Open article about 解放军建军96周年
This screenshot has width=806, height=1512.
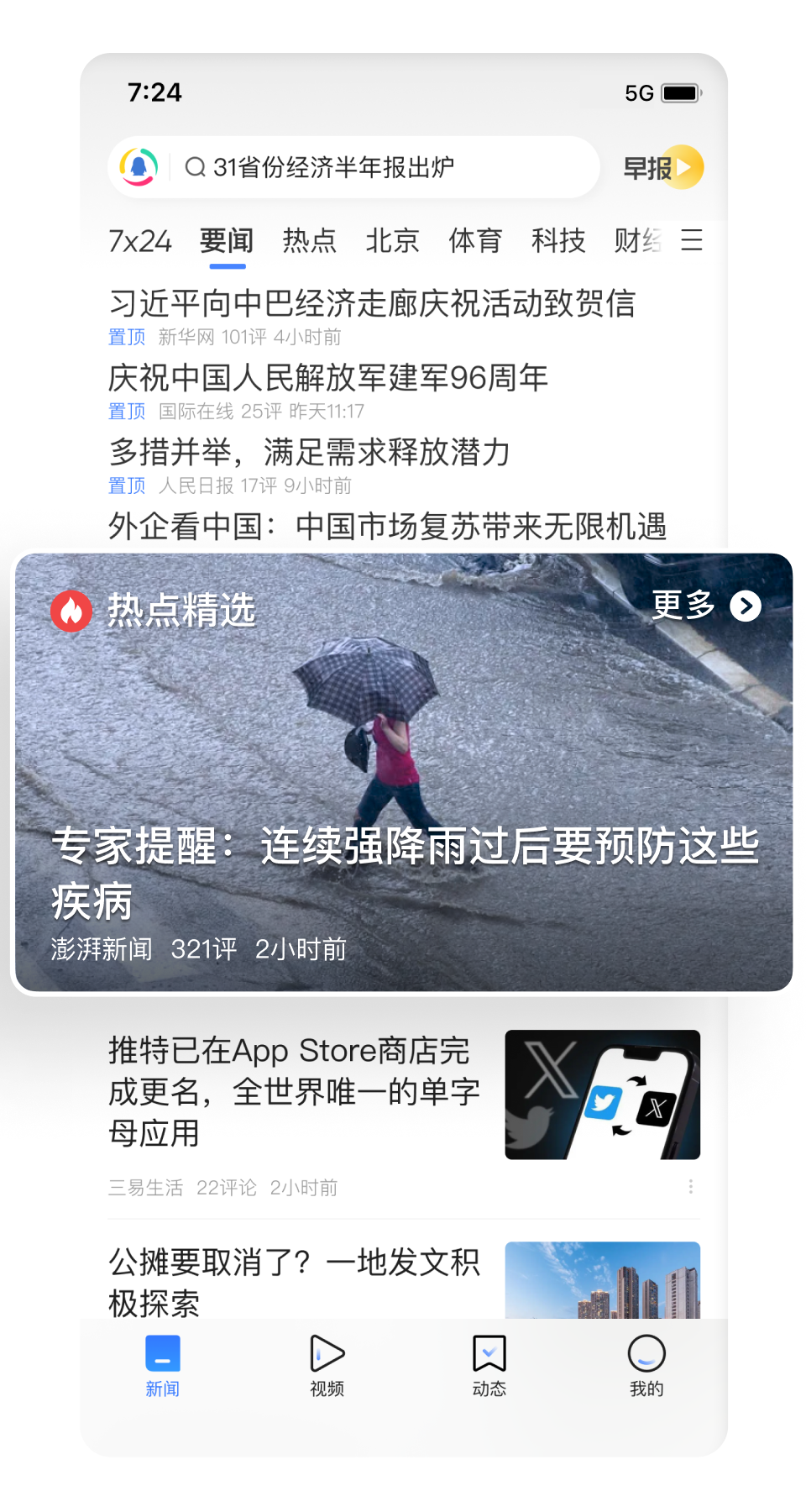point(329,378)
